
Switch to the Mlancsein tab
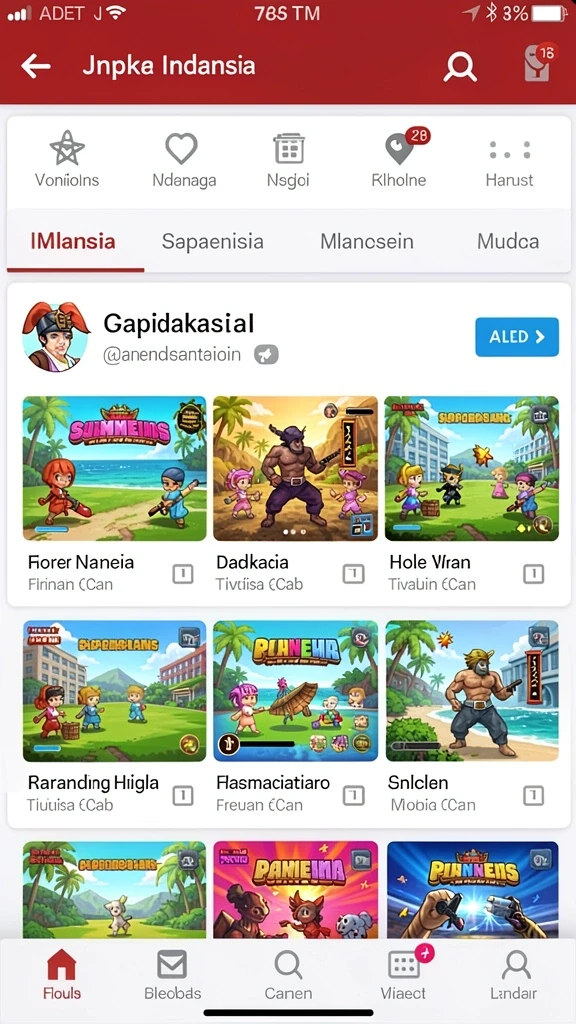click(x=366, y=241)
